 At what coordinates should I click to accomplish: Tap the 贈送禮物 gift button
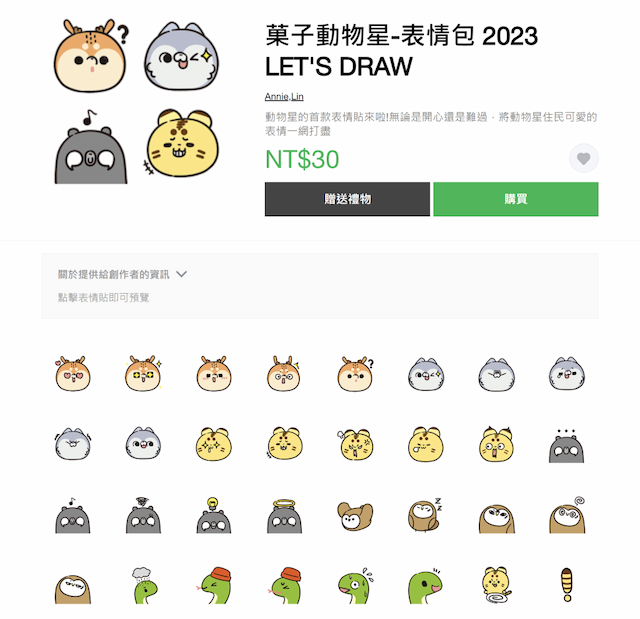click(347, 199)
